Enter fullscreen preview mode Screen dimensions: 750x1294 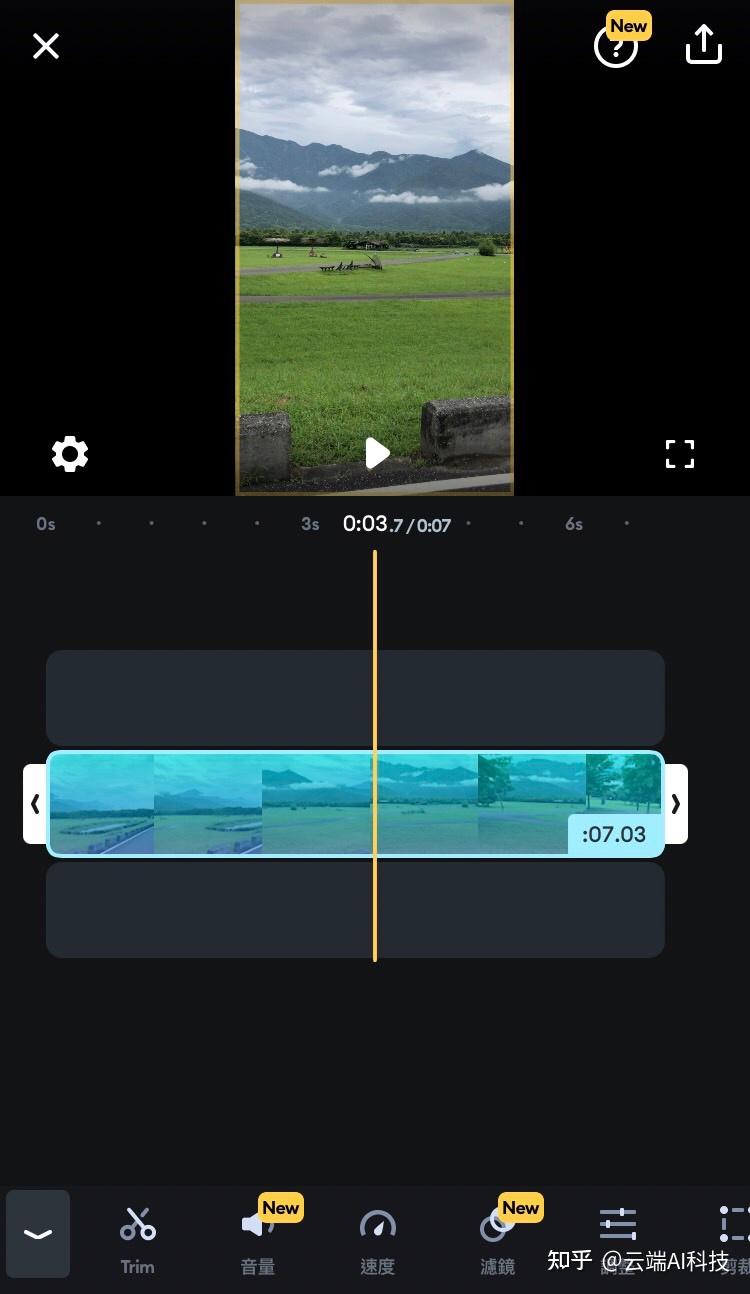680,454
